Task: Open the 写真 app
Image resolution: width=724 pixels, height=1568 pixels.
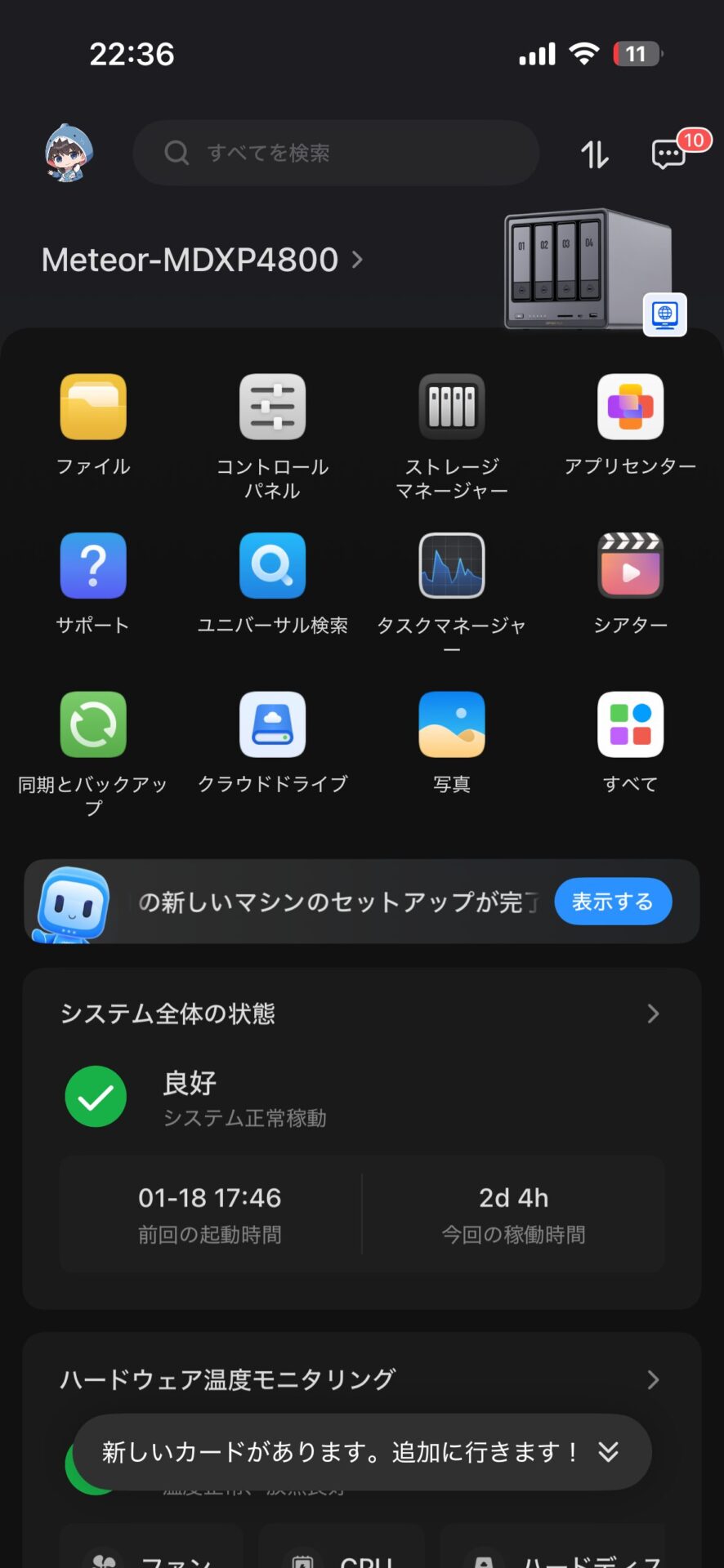Action: (452, 725)
